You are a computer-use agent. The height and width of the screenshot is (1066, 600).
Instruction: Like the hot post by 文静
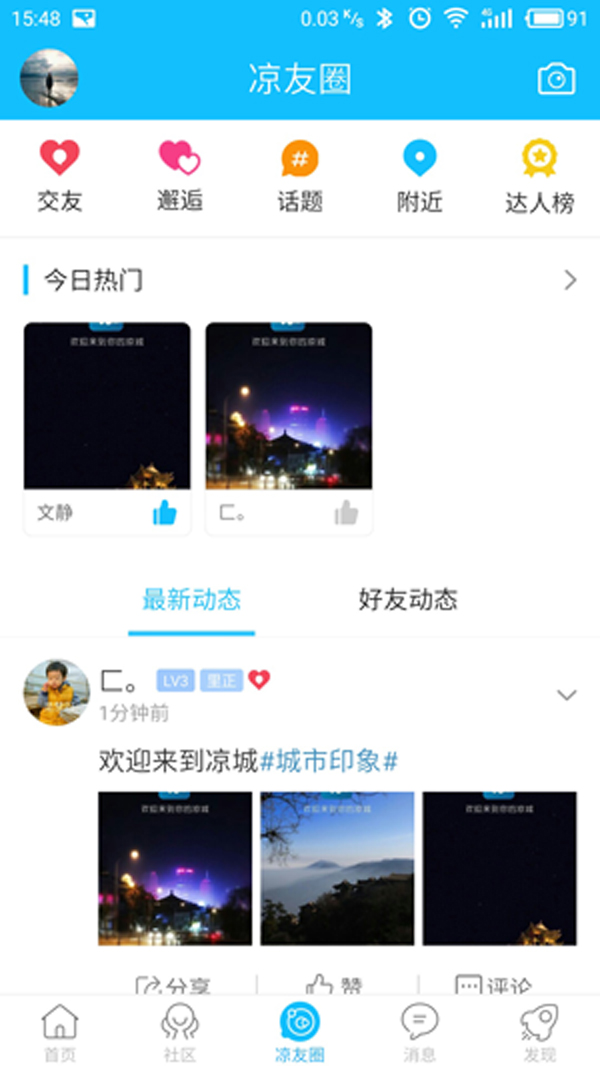164,513
